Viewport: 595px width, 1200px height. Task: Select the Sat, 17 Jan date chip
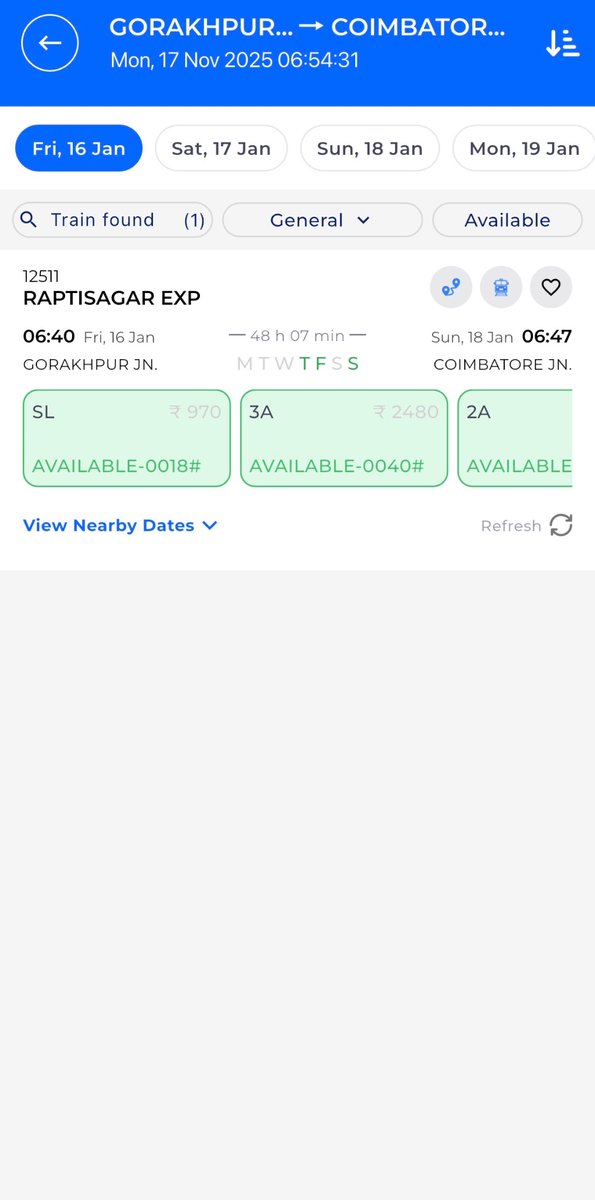(221, 148)
